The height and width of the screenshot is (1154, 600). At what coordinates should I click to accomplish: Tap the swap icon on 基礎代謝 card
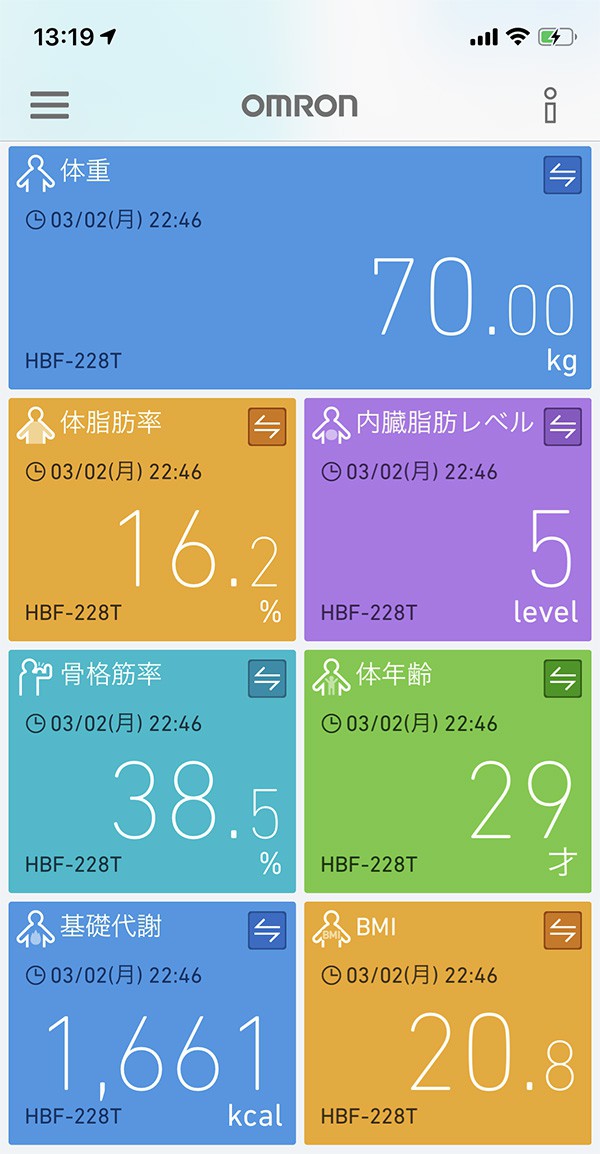[x=267, y=931]
